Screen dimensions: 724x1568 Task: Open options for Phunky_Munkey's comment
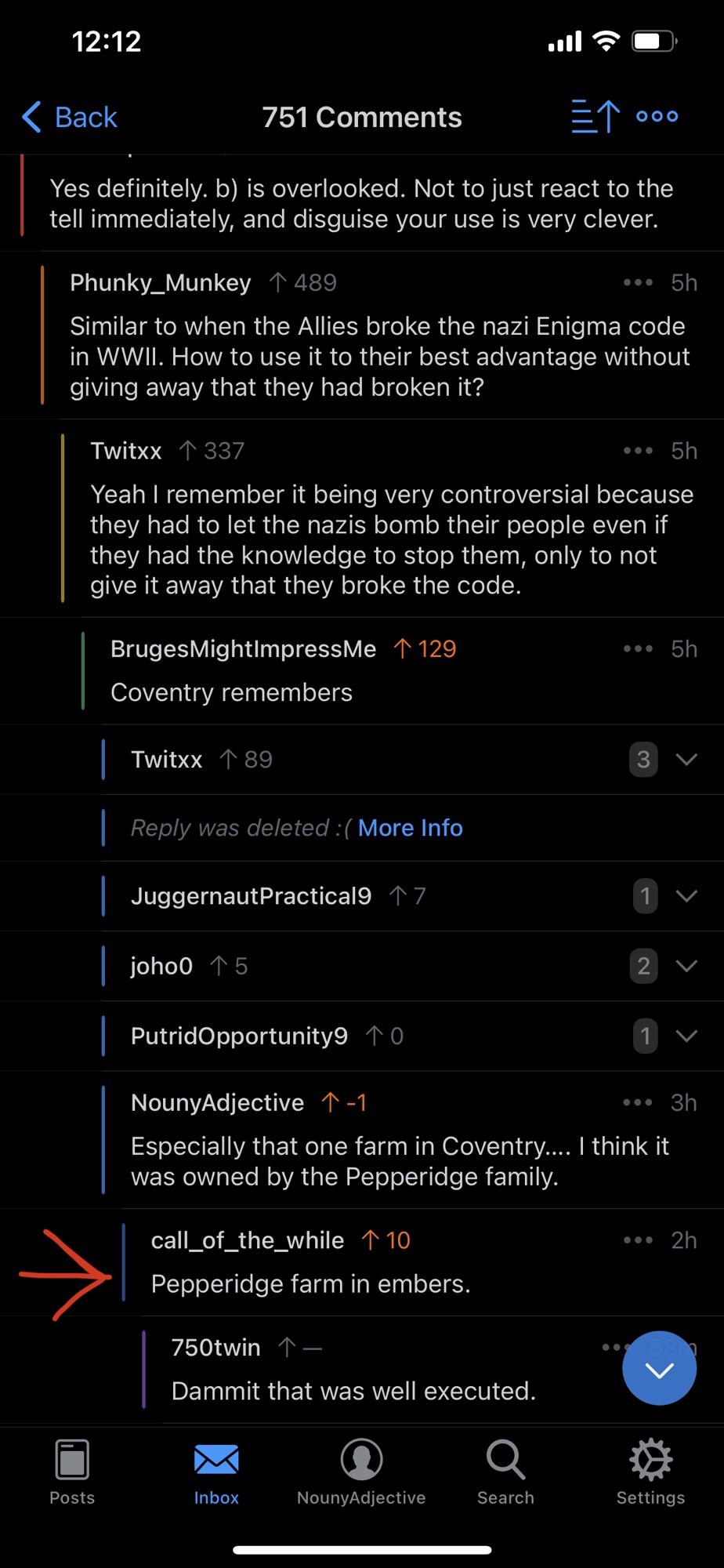[x=638, y=283]
